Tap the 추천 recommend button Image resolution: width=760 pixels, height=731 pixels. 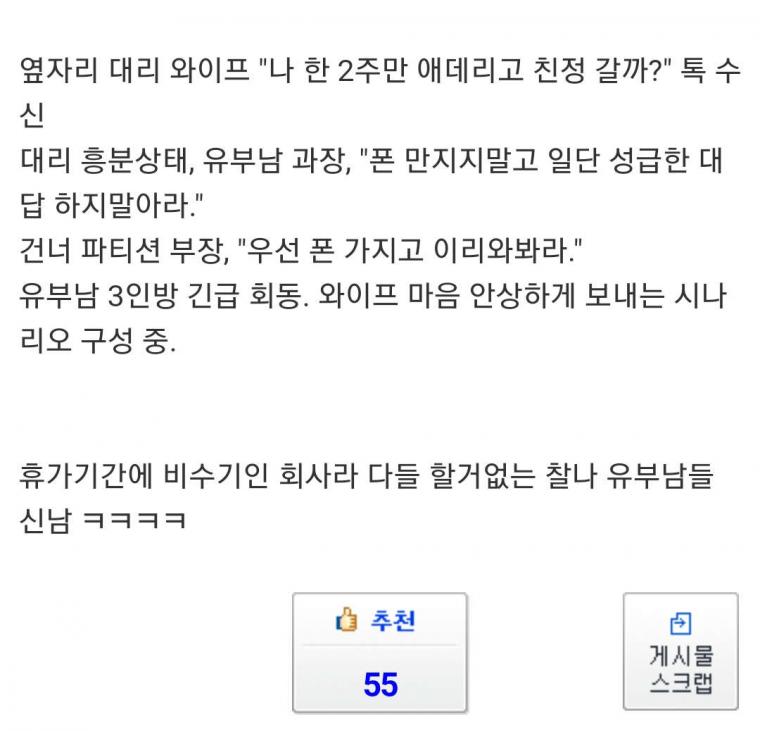pyautogui.click(x=380, y=651)
